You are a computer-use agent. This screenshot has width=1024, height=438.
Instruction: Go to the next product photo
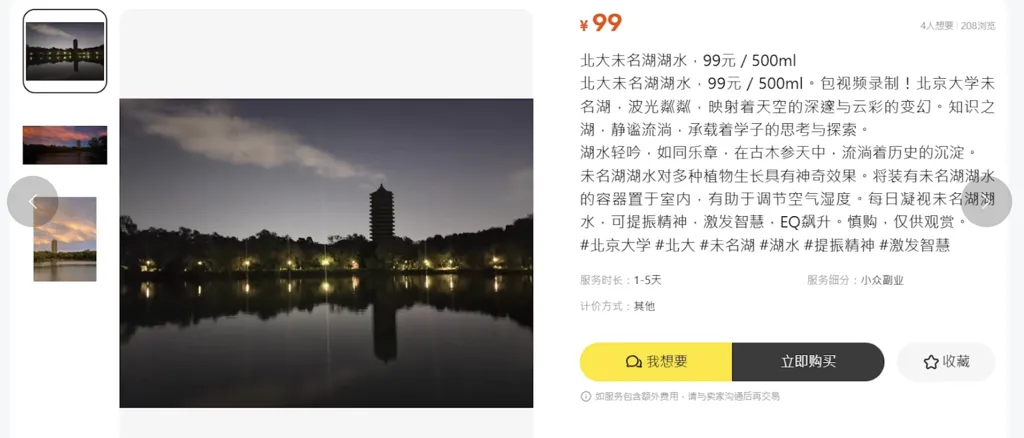986,201
